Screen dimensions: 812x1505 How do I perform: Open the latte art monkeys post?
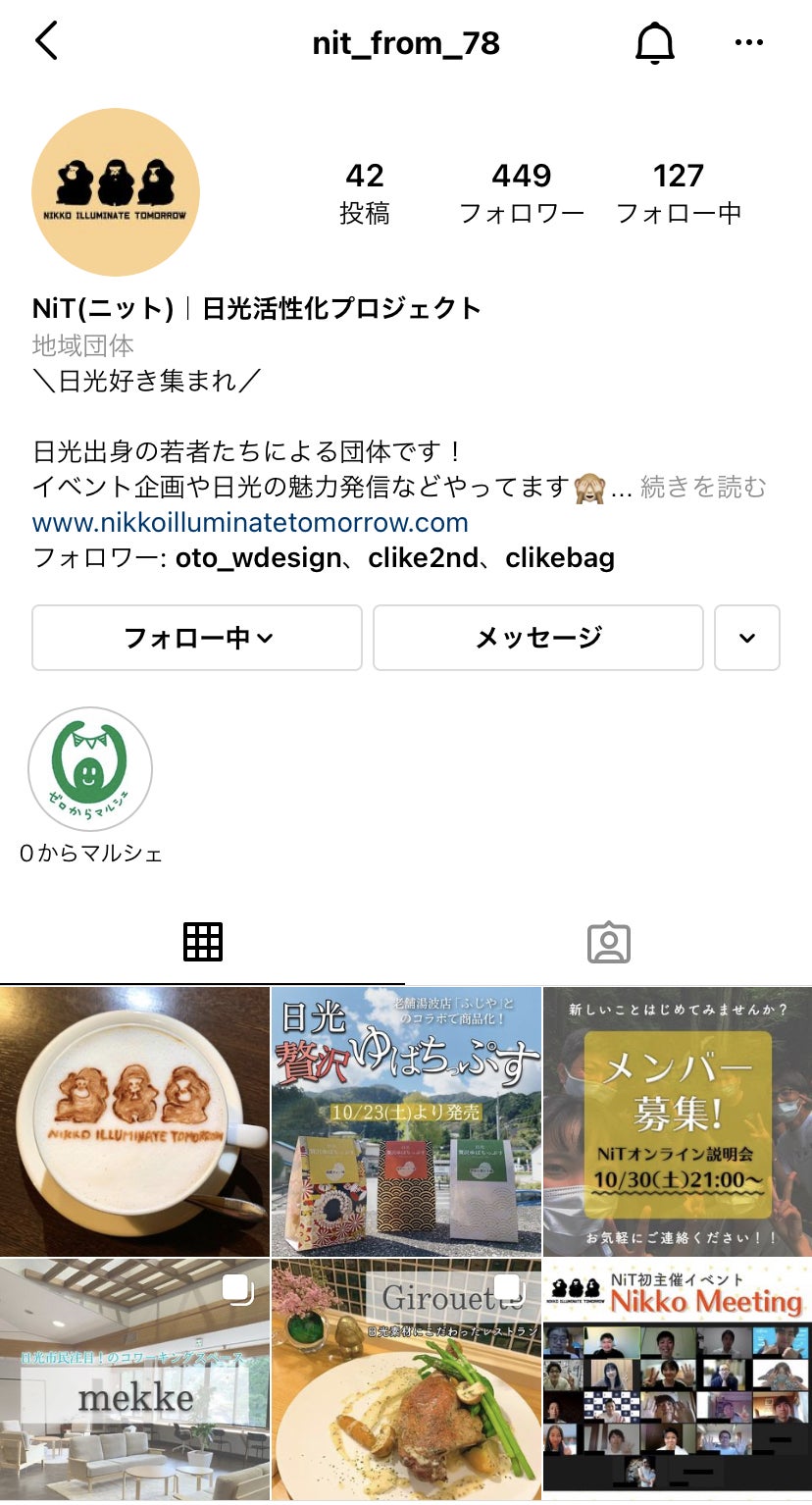[134, 1121]
